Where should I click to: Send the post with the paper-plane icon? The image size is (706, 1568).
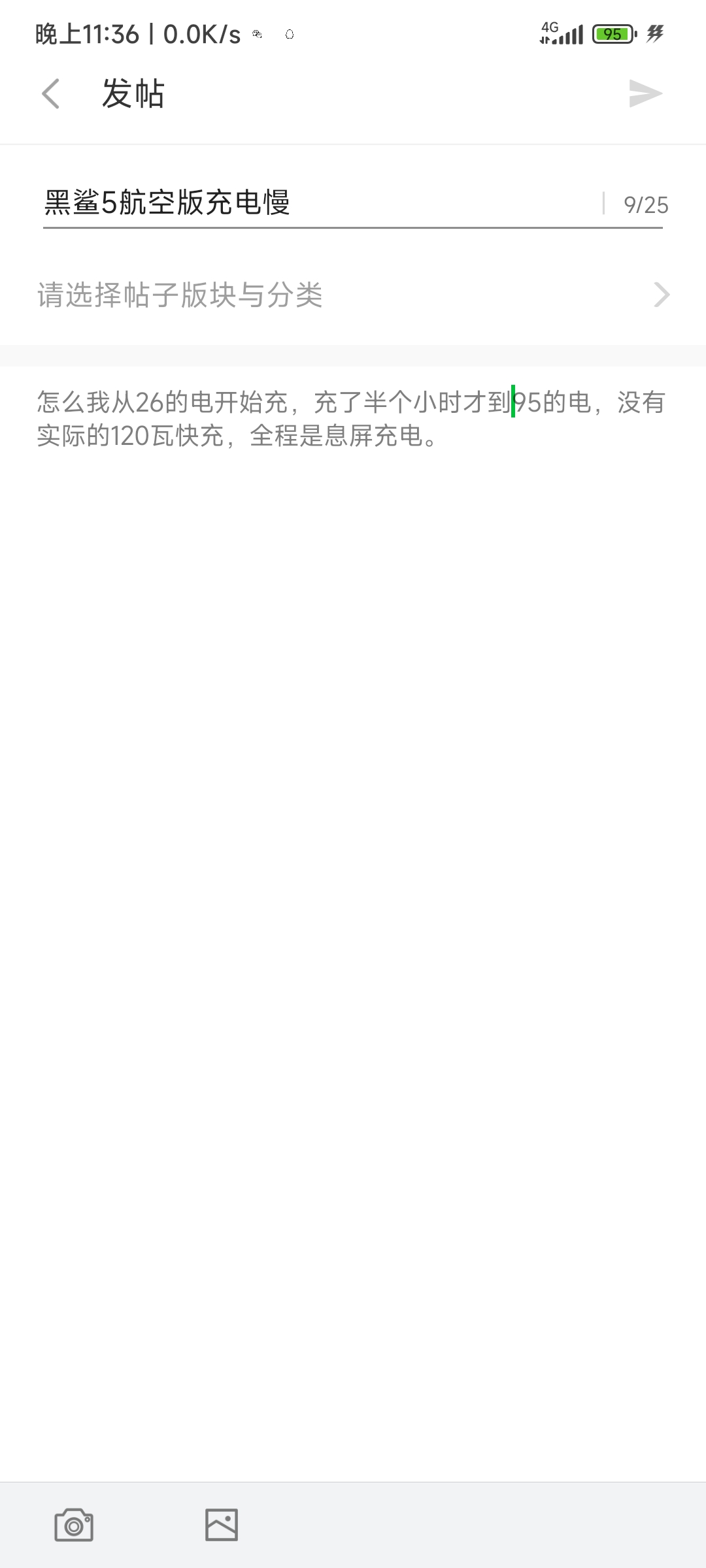tap(645, 93)
